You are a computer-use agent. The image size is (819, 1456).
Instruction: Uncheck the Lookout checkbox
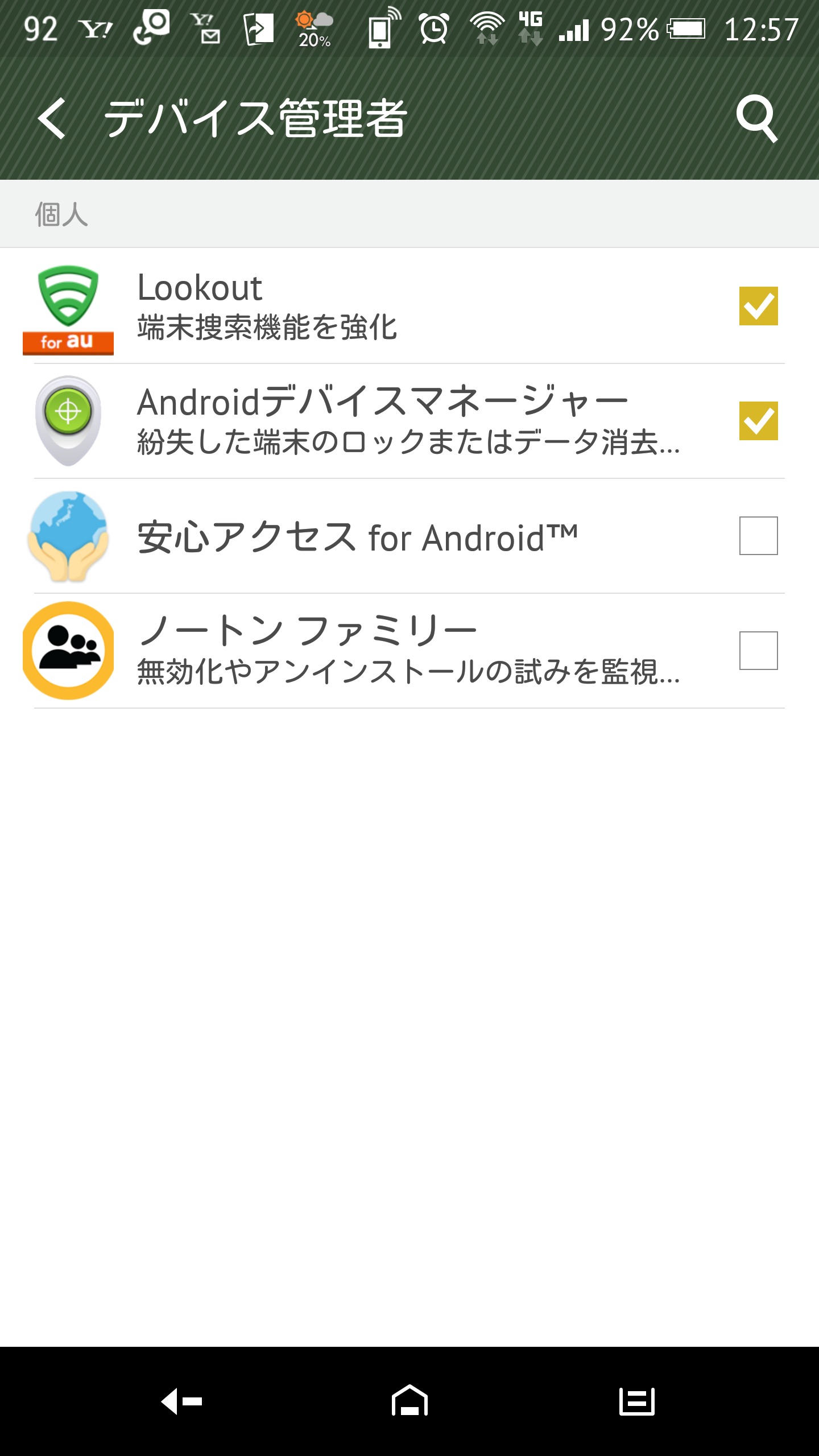pos(758,306)
